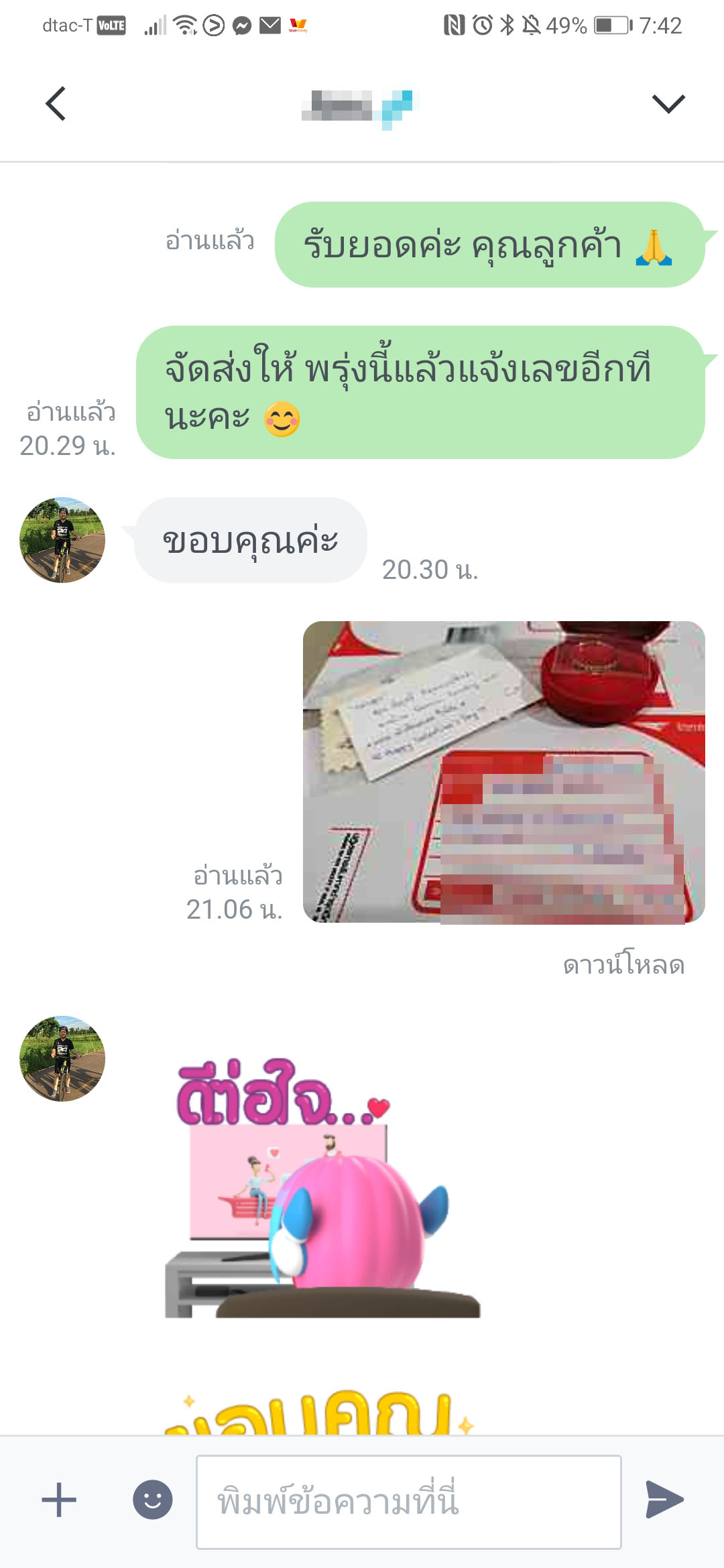Send the message with the arrow icon

(x=664, y=1500)
